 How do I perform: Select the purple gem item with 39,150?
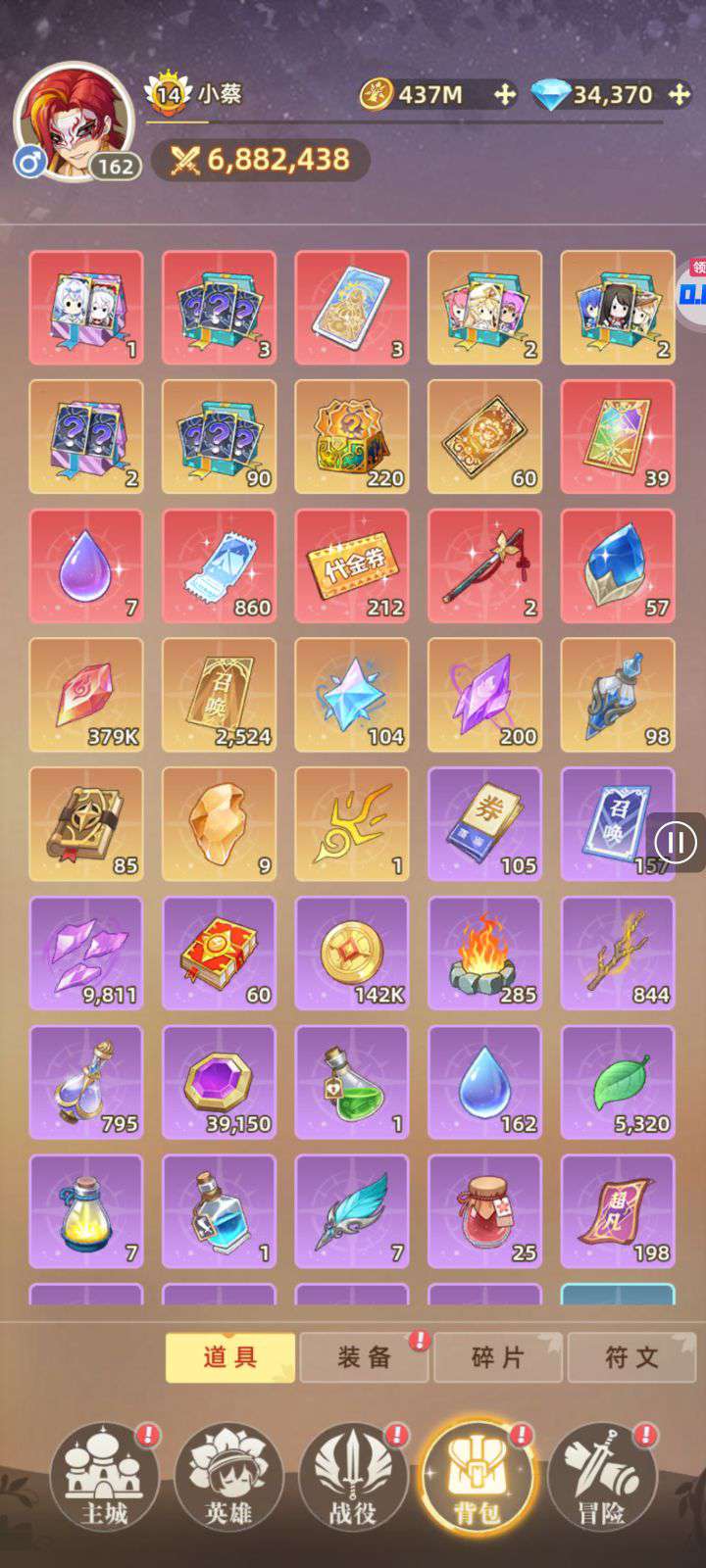click(219, 1083)
